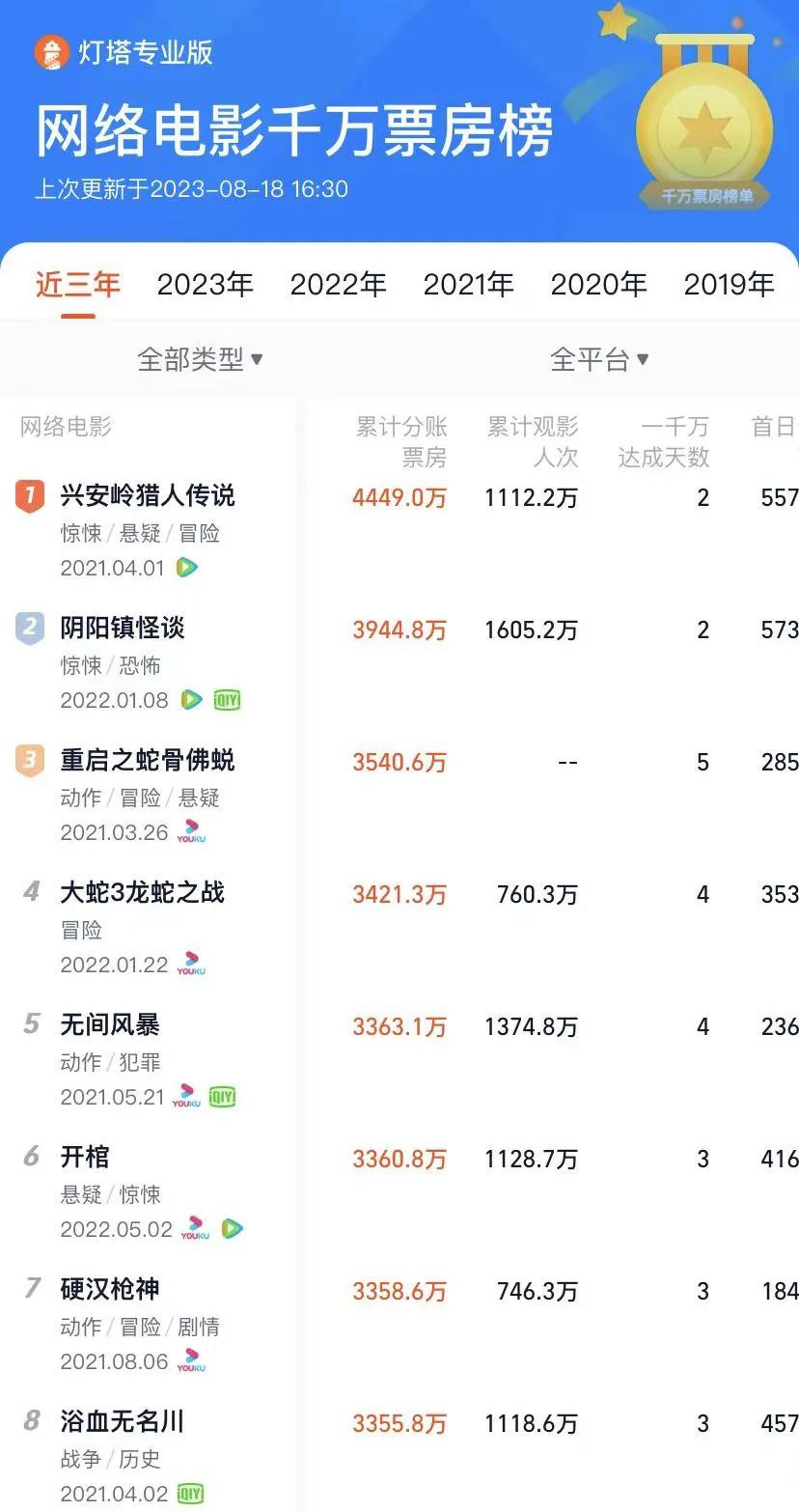Open the 2021年 tab

[468, 284]
